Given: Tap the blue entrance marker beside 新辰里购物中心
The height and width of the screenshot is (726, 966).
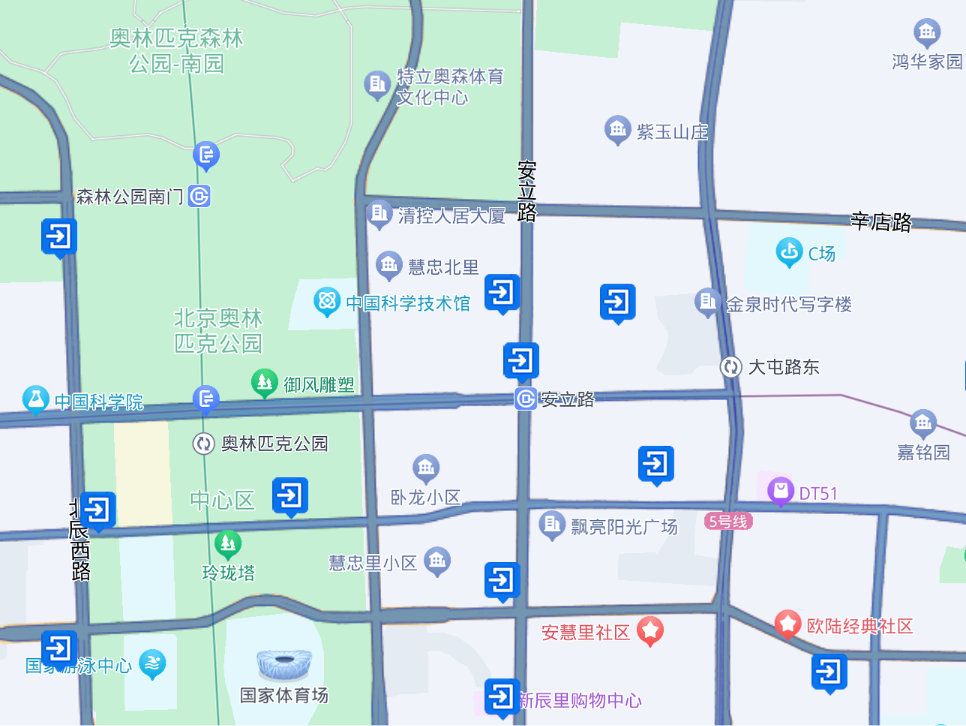Looking at the screenshot, I should 501,698.
